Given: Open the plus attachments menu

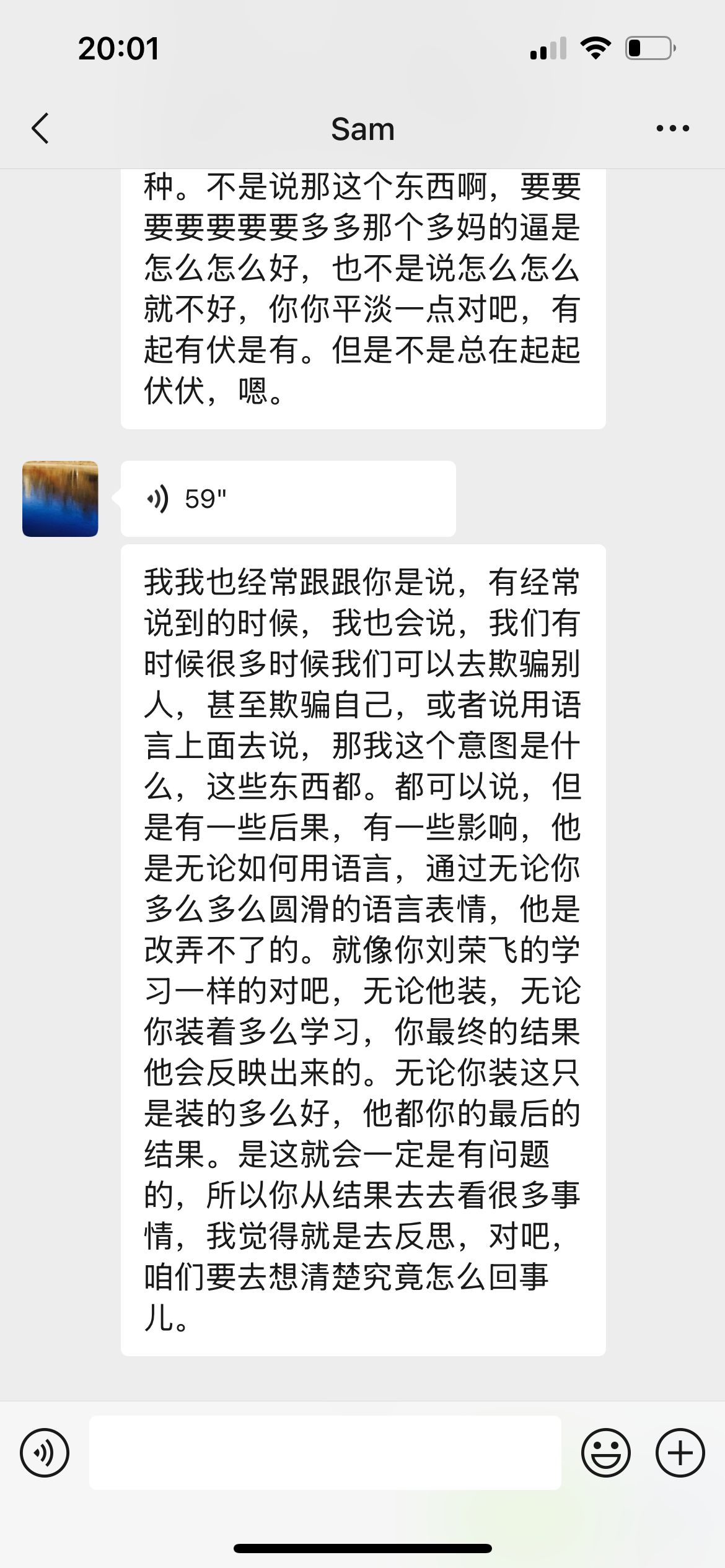Looking at the screenshot, I should coord(680,1452).
